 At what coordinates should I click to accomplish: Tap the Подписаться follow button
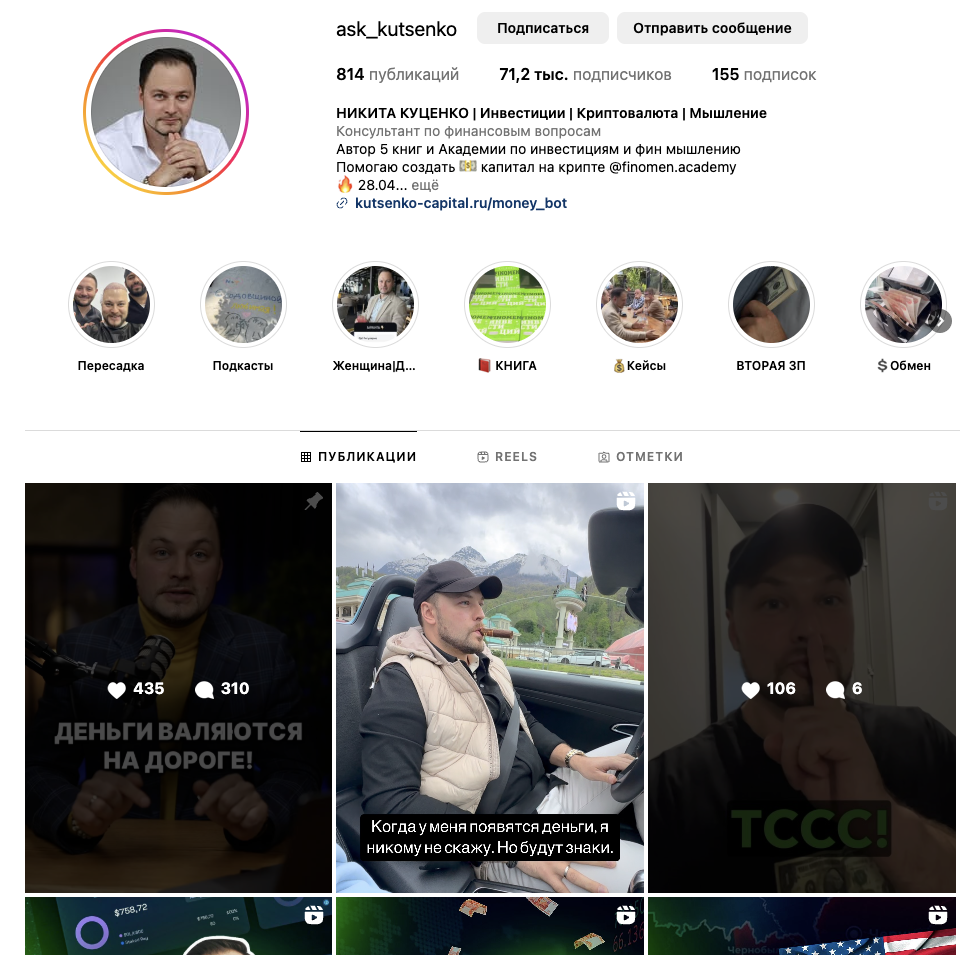tap(542, 28)
